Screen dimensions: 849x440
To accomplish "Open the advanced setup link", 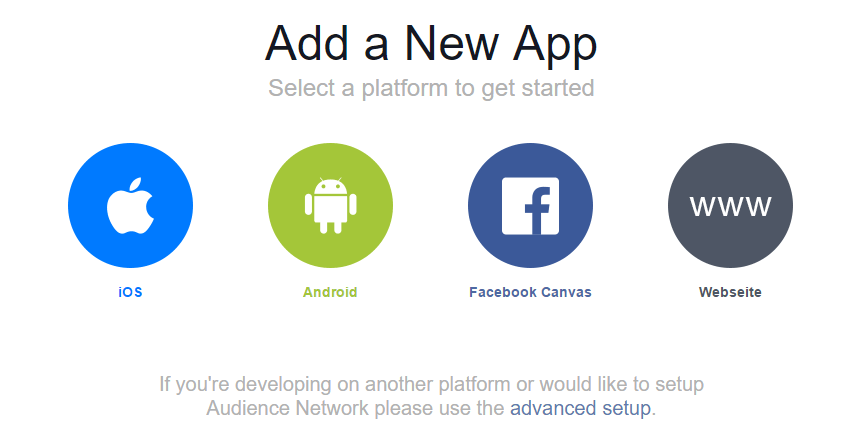I will (580, 408).
